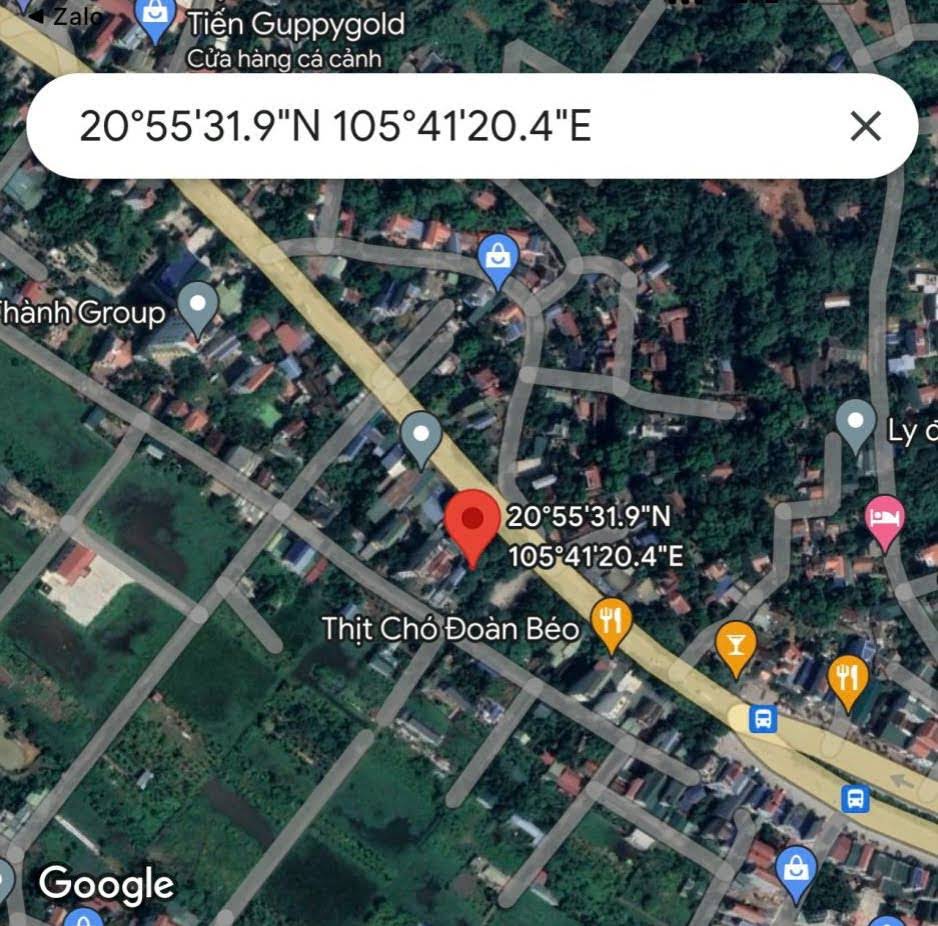Viewport: 938px width, 926px height.
Task: View the Thành Group place marker
Action: (197, 305)
